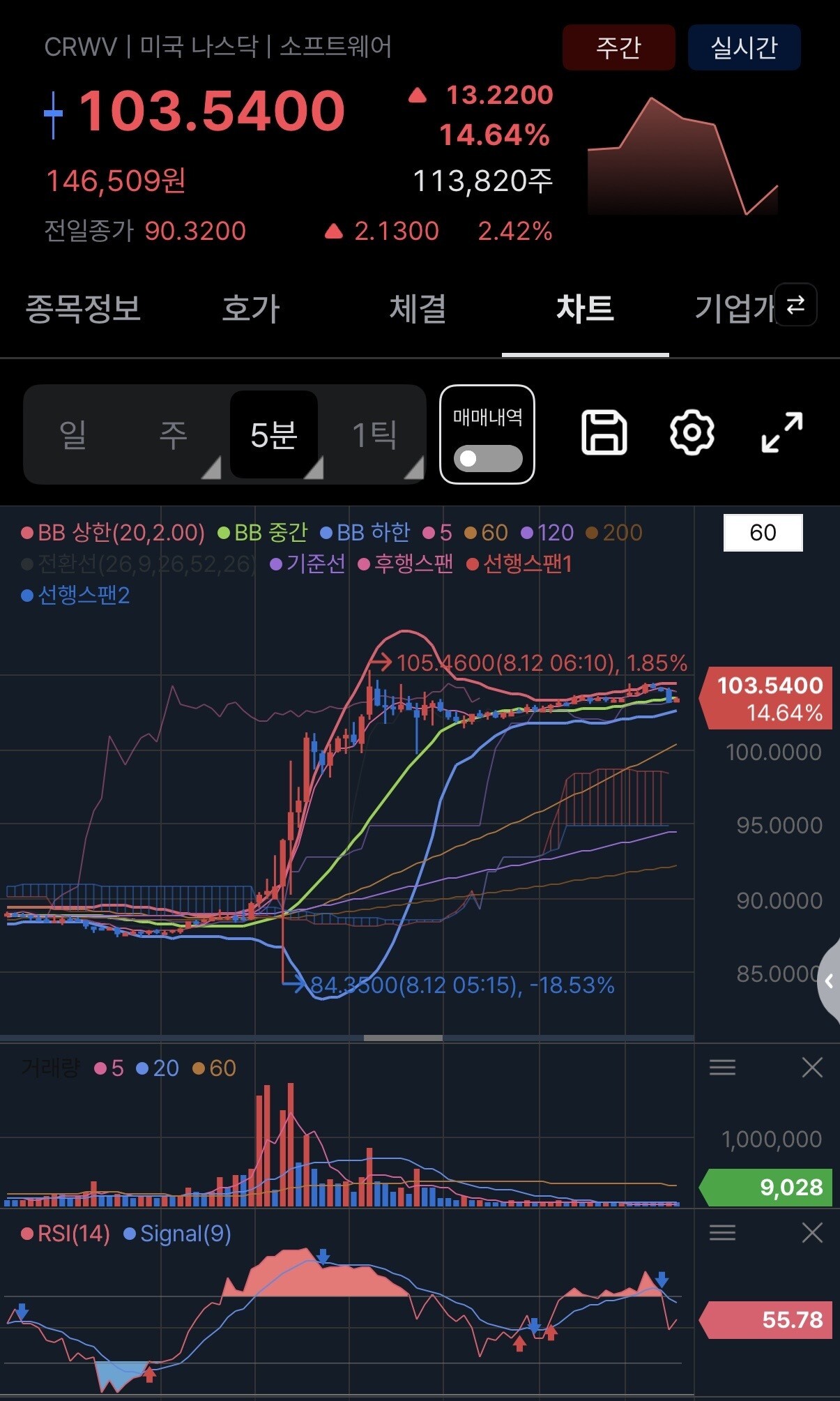Edit the candle count field showing 60

coord(763,533)
